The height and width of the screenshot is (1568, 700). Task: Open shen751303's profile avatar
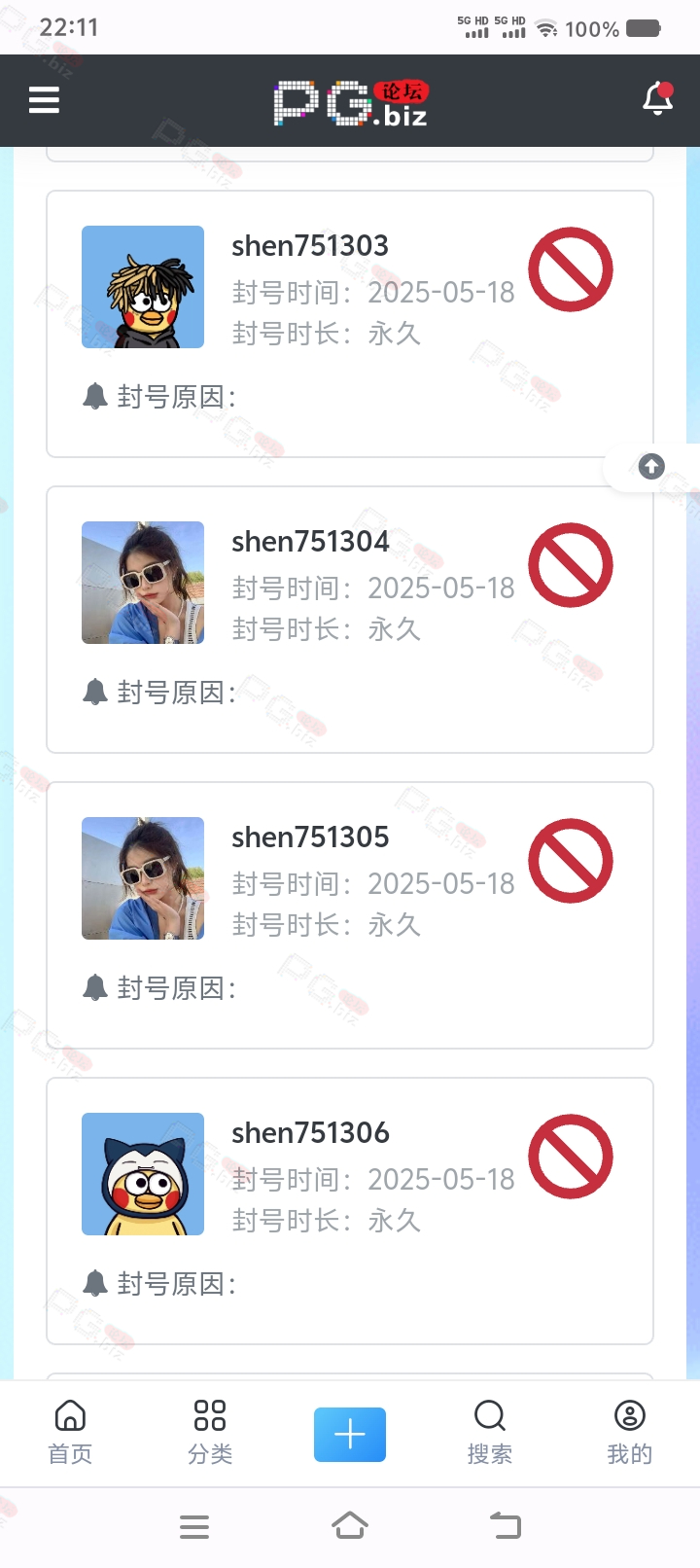point(143,287)
